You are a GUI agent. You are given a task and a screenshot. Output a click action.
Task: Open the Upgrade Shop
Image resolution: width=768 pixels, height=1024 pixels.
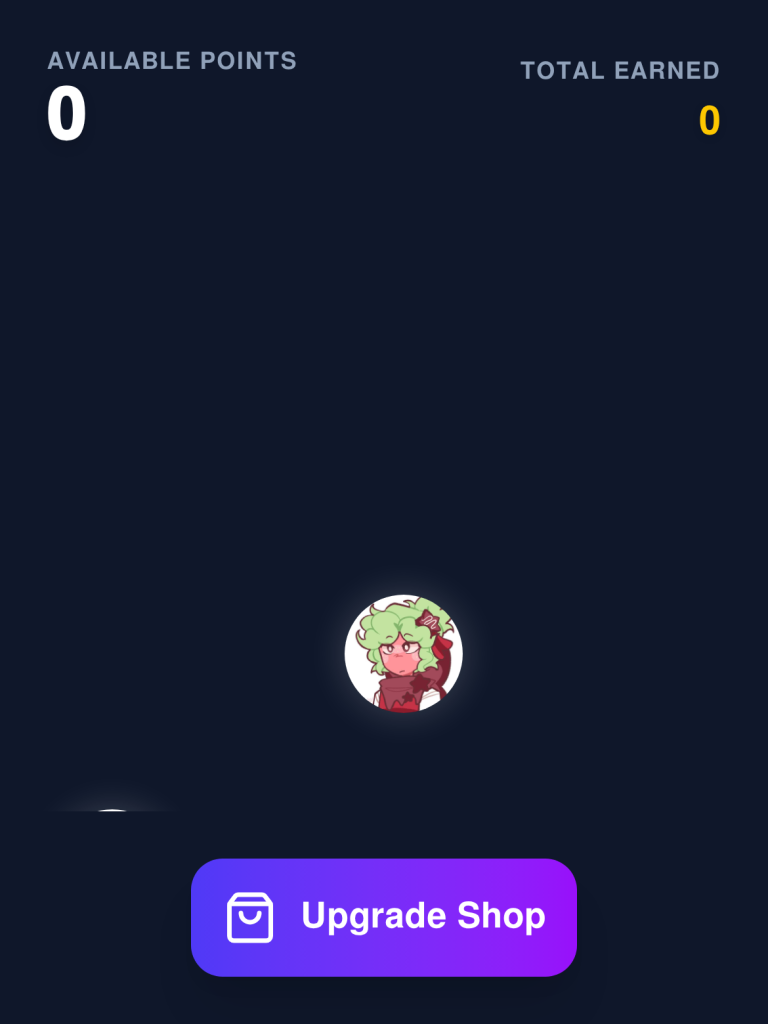pyautogui.click(x=384, y=917)
